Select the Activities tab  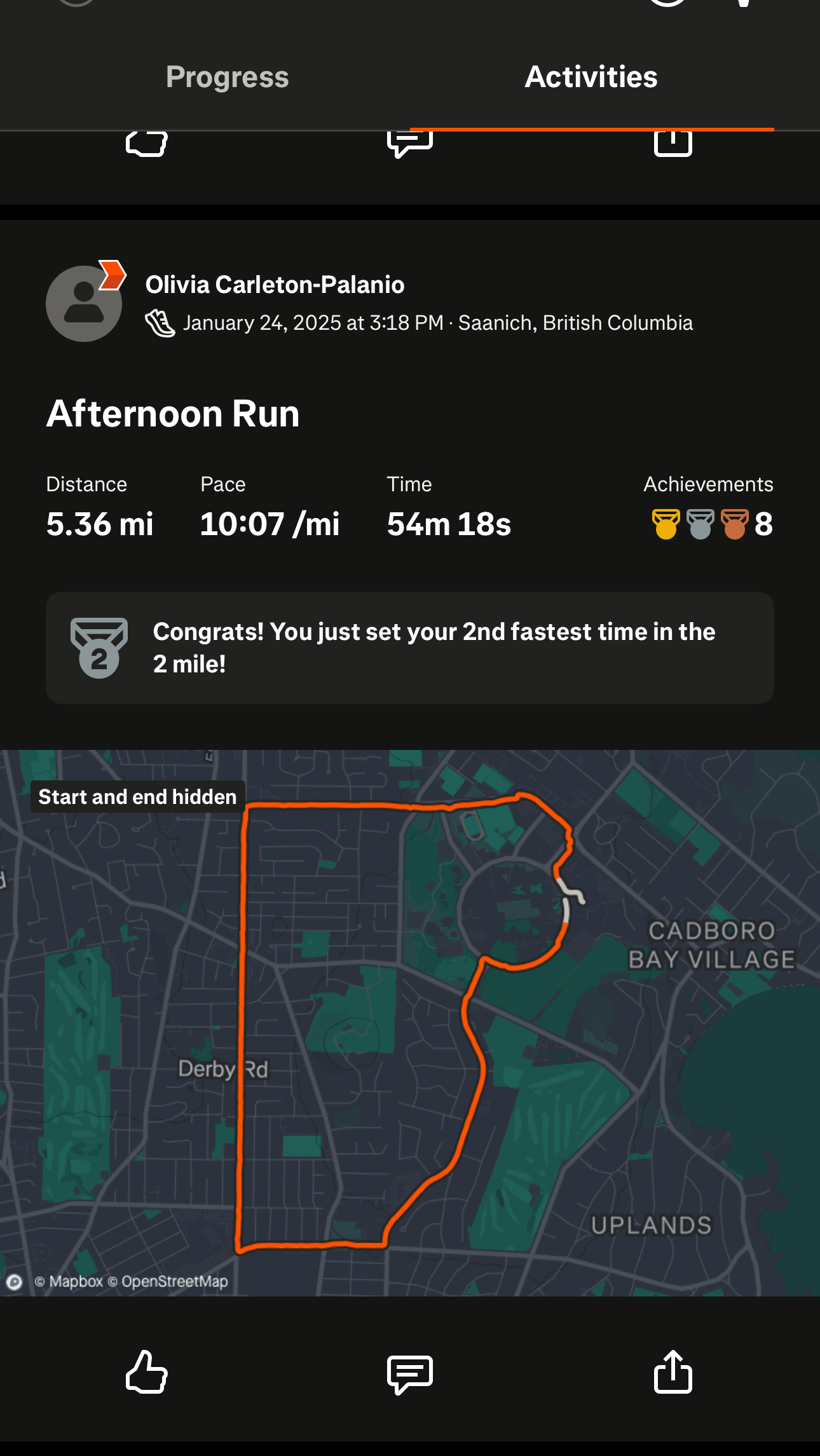[x=591, y=78]
